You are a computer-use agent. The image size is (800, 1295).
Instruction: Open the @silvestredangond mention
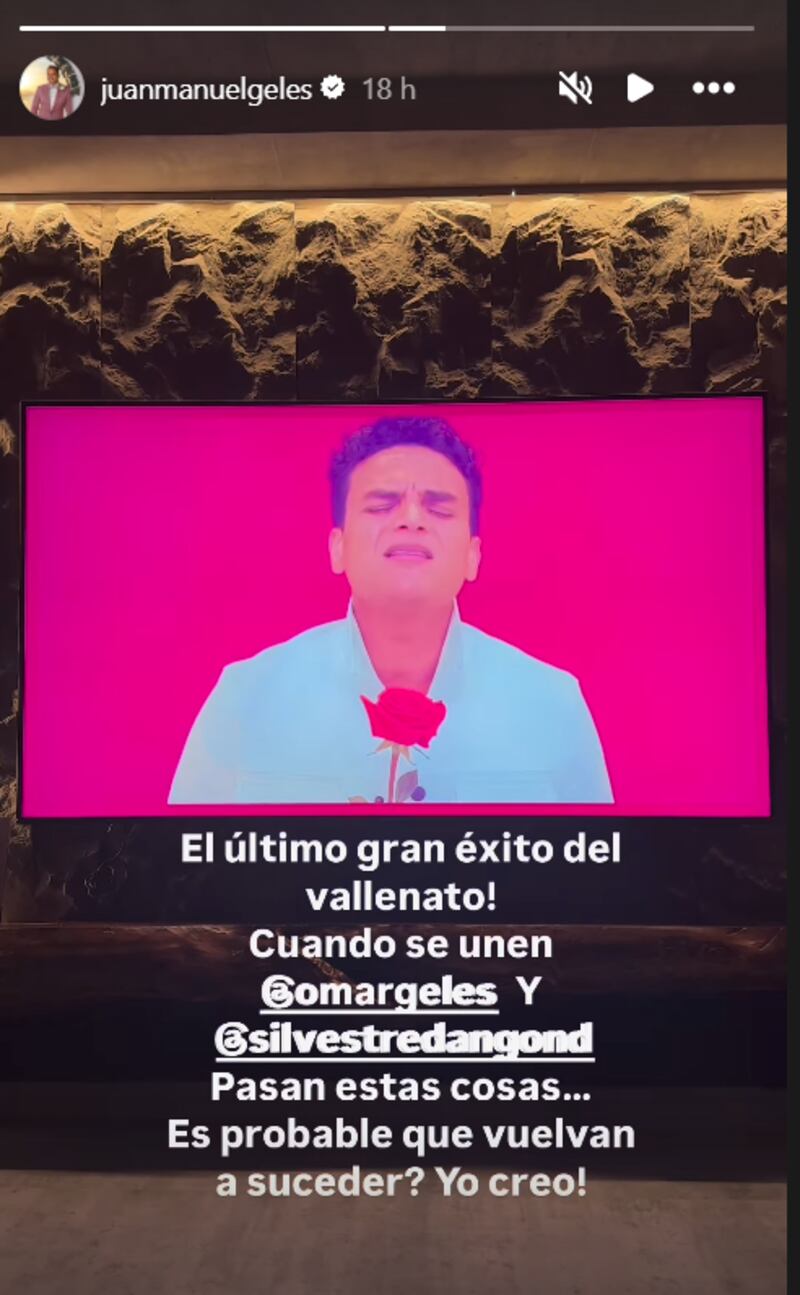pos(404,1040)
